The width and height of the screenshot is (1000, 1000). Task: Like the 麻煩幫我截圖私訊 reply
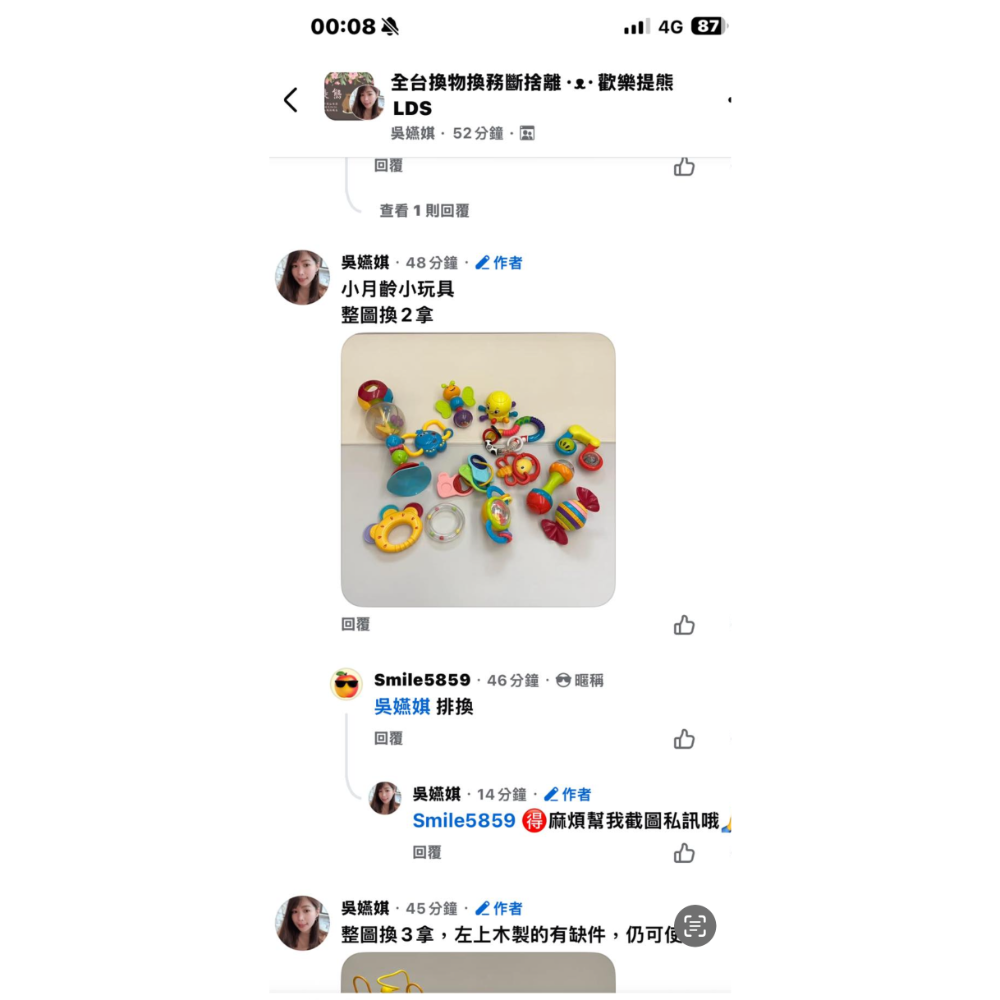[x=684, y=853]
